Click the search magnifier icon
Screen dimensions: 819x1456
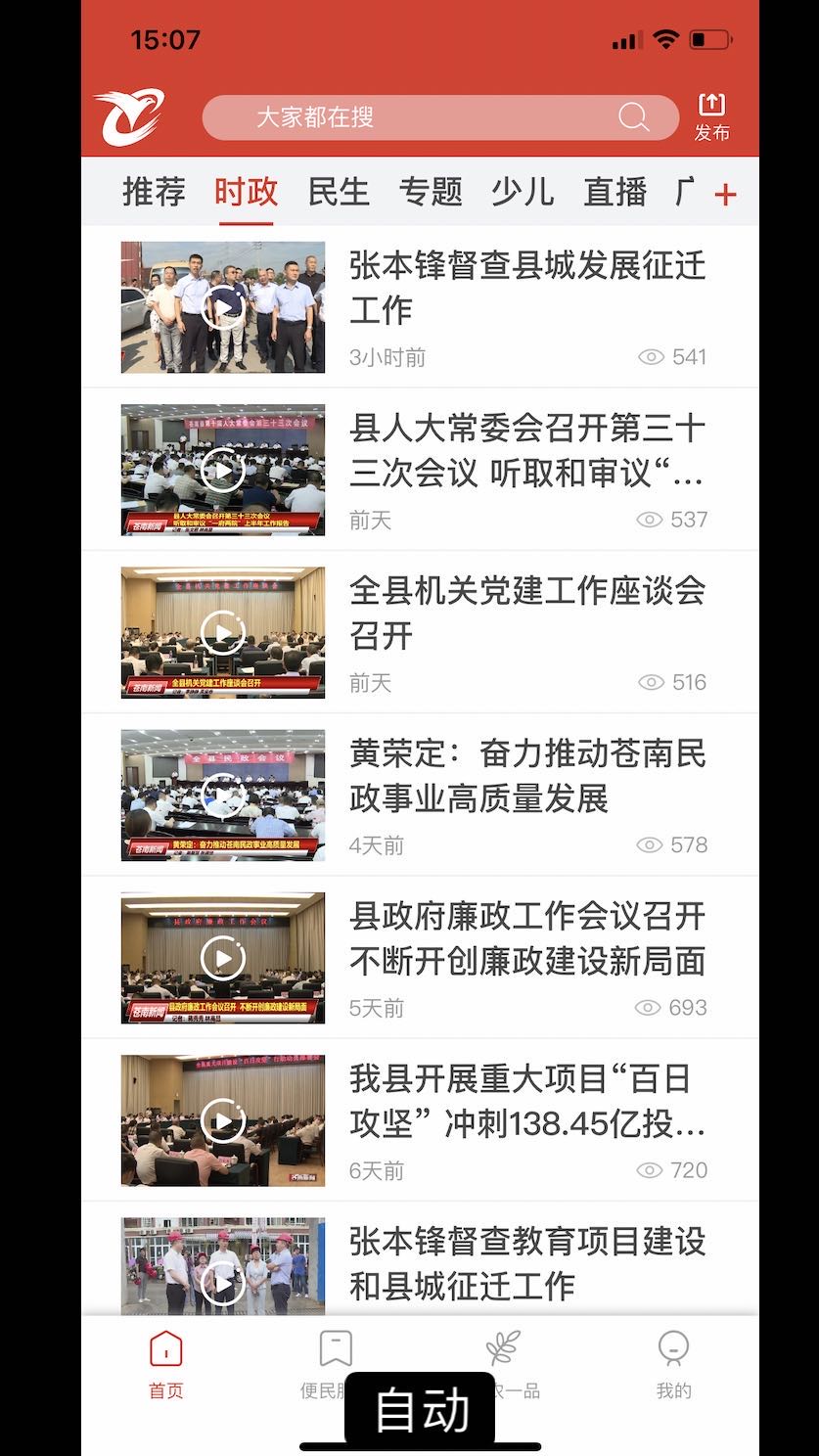click(x=634, y=117)
